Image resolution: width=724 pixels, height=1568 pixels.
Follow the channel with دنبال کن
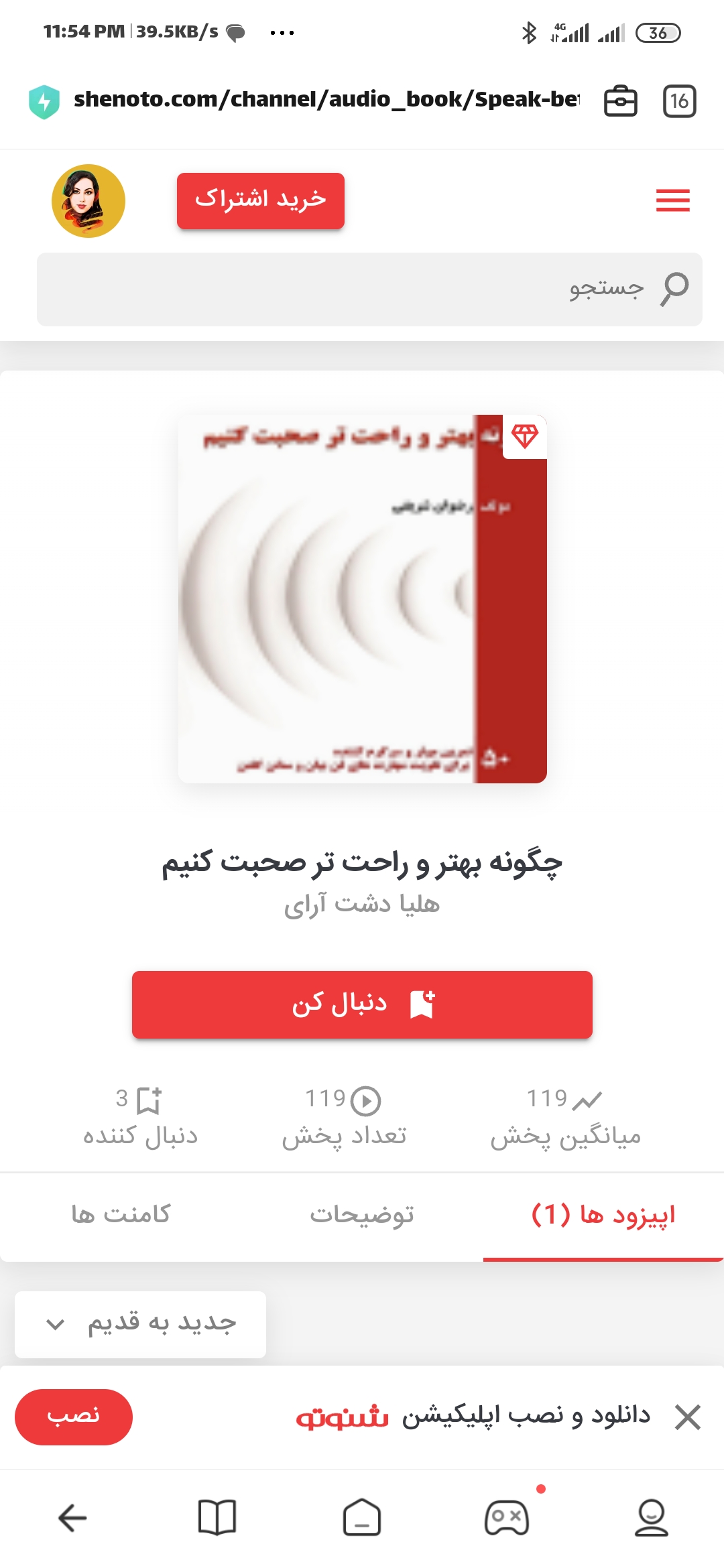click(362, 1004)
